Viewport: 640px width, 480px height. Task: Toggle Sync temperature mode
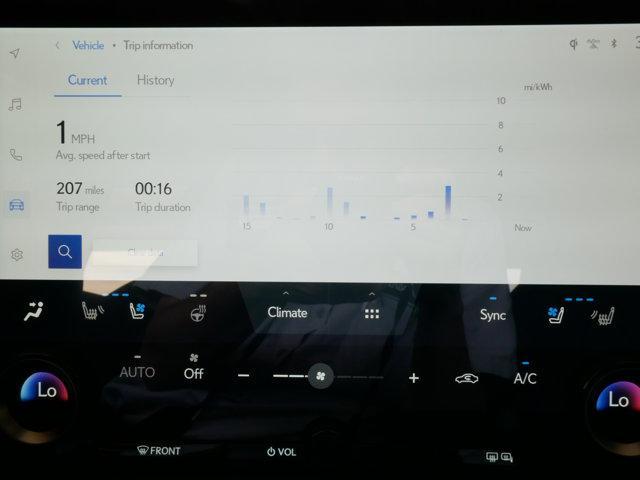pos(492,314)
